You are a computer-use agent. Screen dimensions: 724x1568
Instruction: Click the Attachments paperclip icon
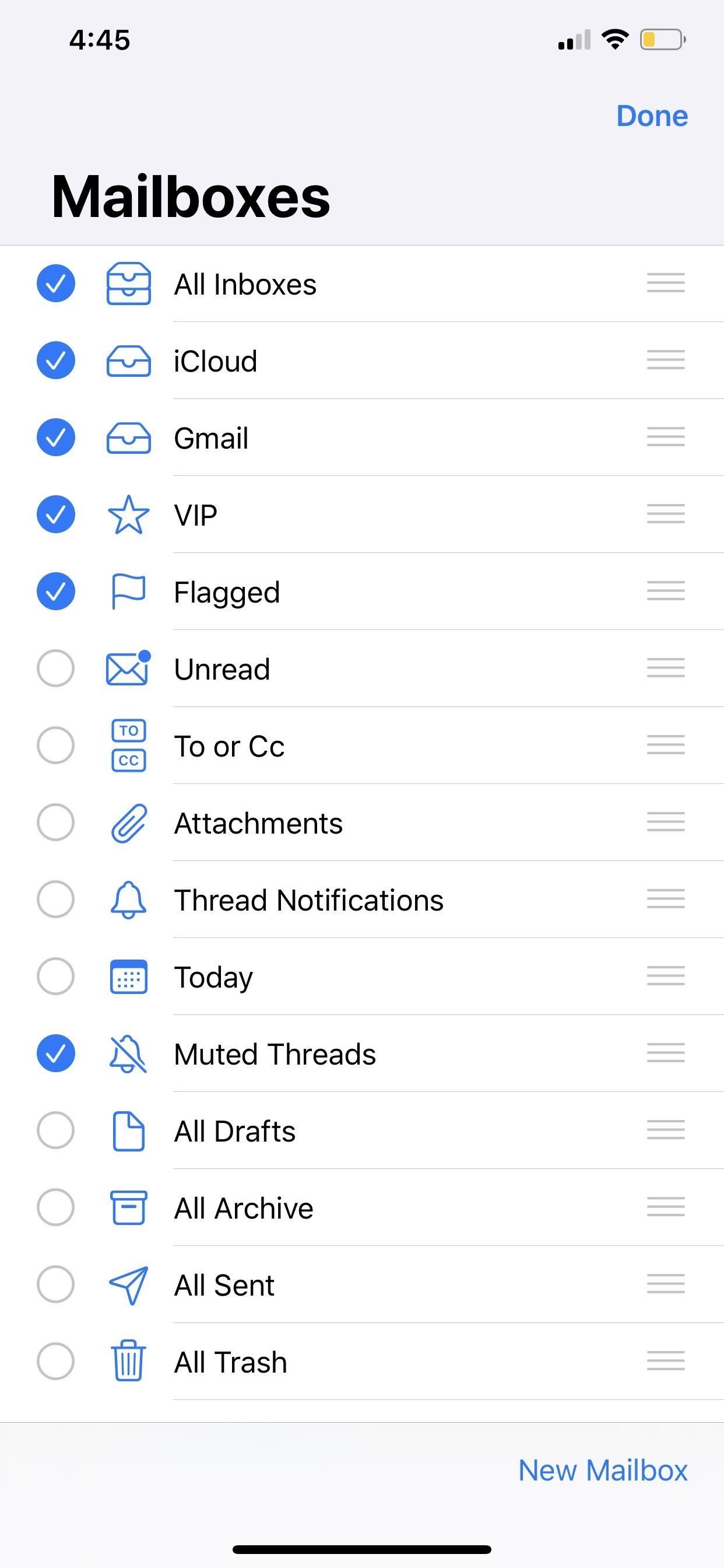(128, 822)
